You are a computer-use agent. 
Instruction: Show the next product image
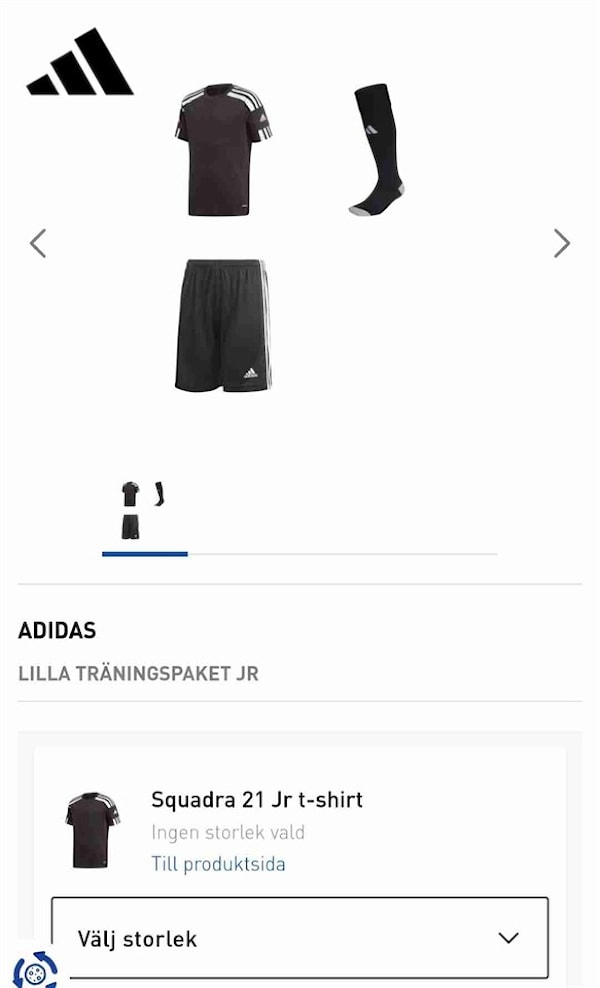coord(562,243)
